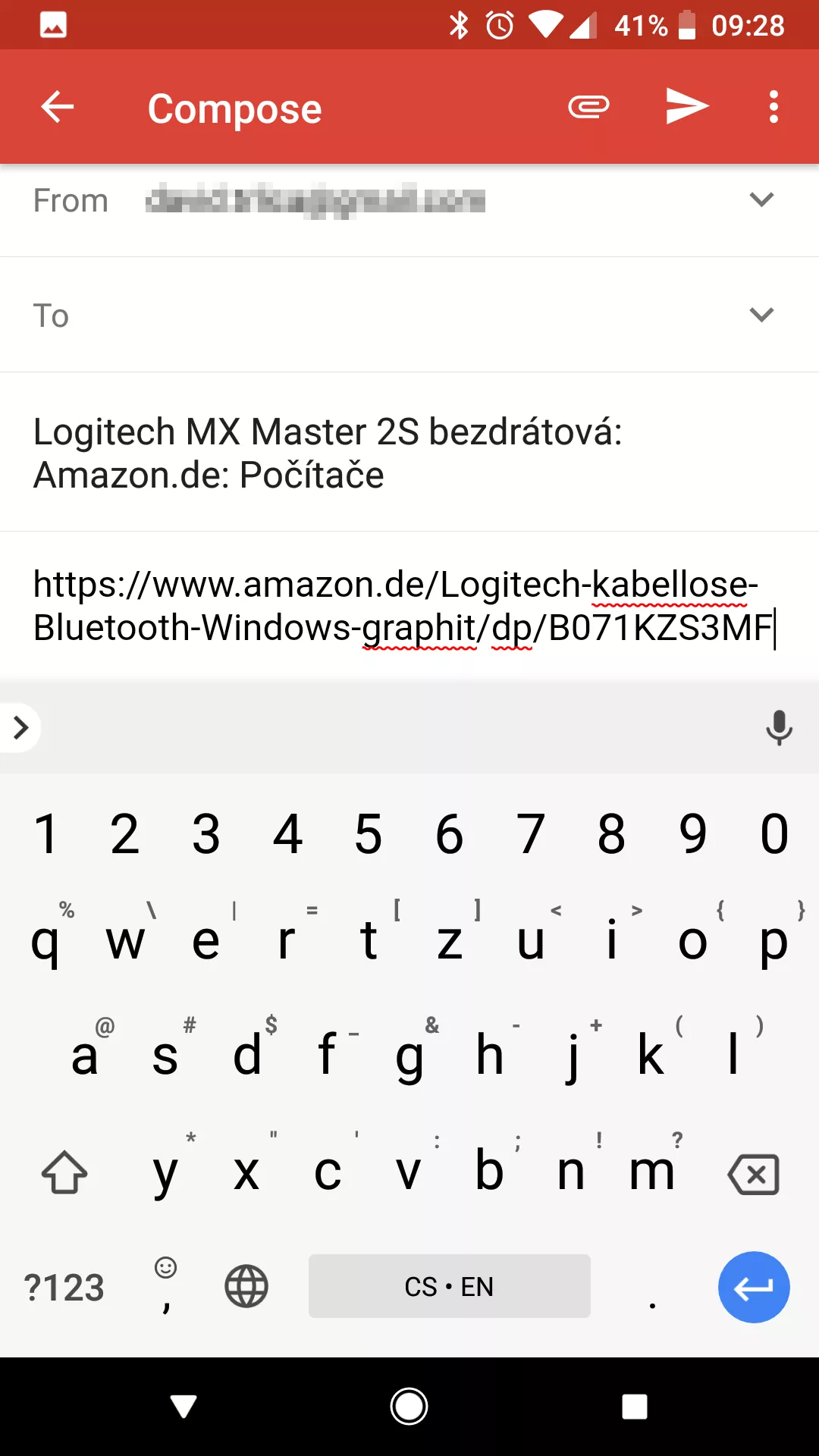Tap the shift key
This screenshot has width=819, height=1456.
pos(64,1172)
